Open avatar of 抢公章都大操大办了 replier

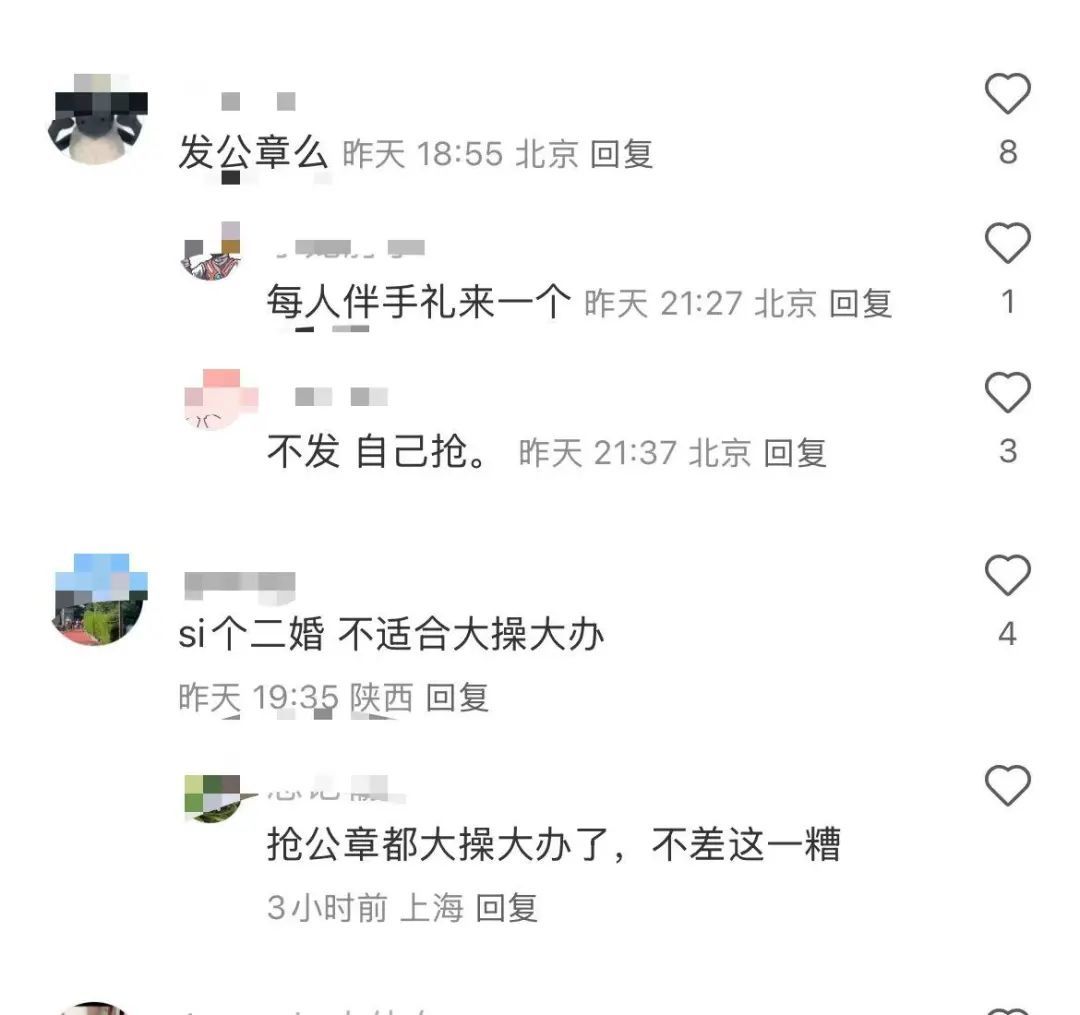(x=214, y=798)
